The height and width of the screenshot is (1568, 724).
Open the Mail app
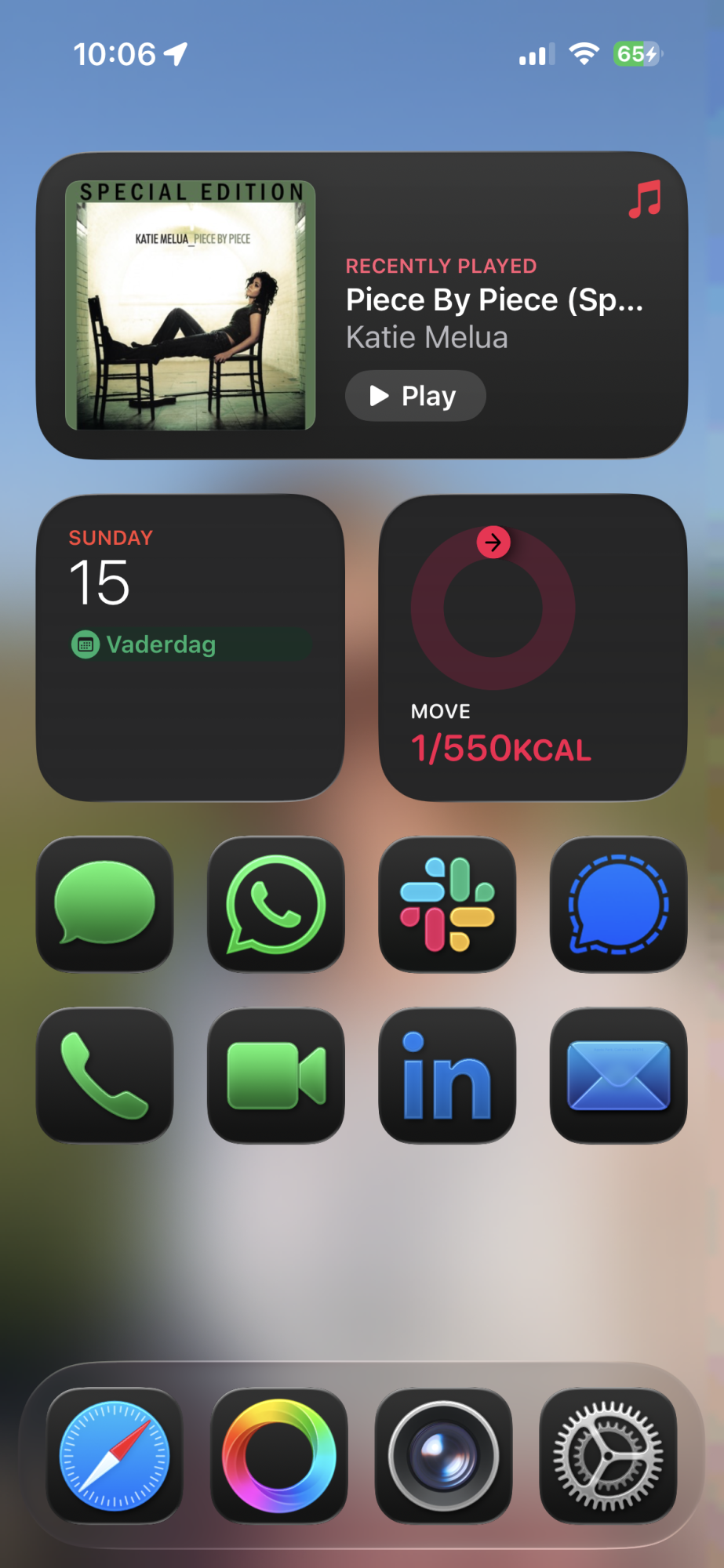[618, 1075]
